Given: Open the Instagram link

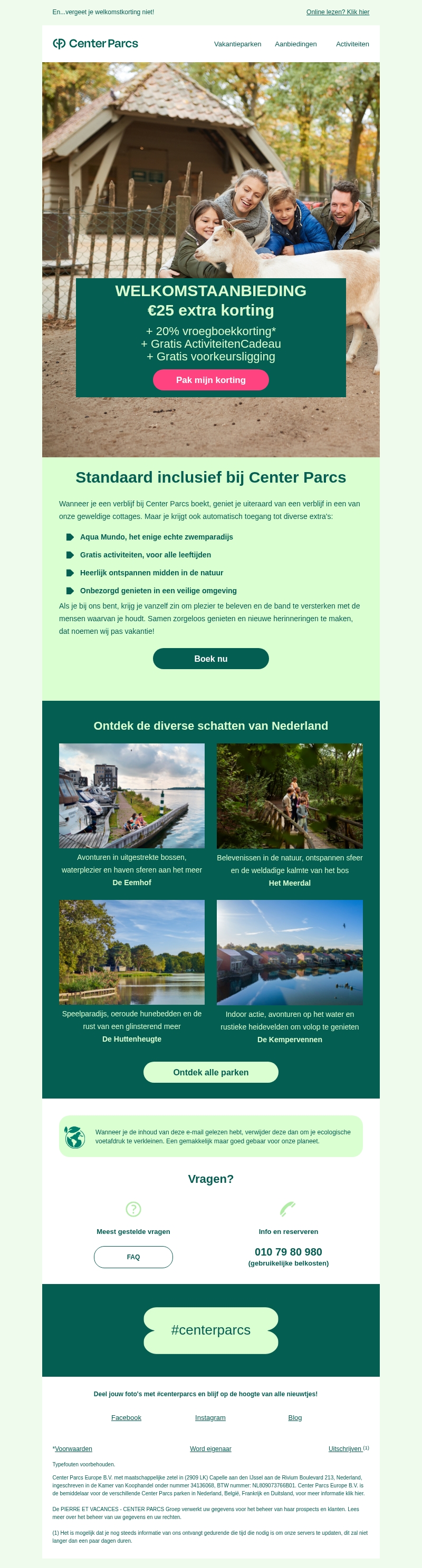Looking at the screenshot, I should (x=210, y=1418).
